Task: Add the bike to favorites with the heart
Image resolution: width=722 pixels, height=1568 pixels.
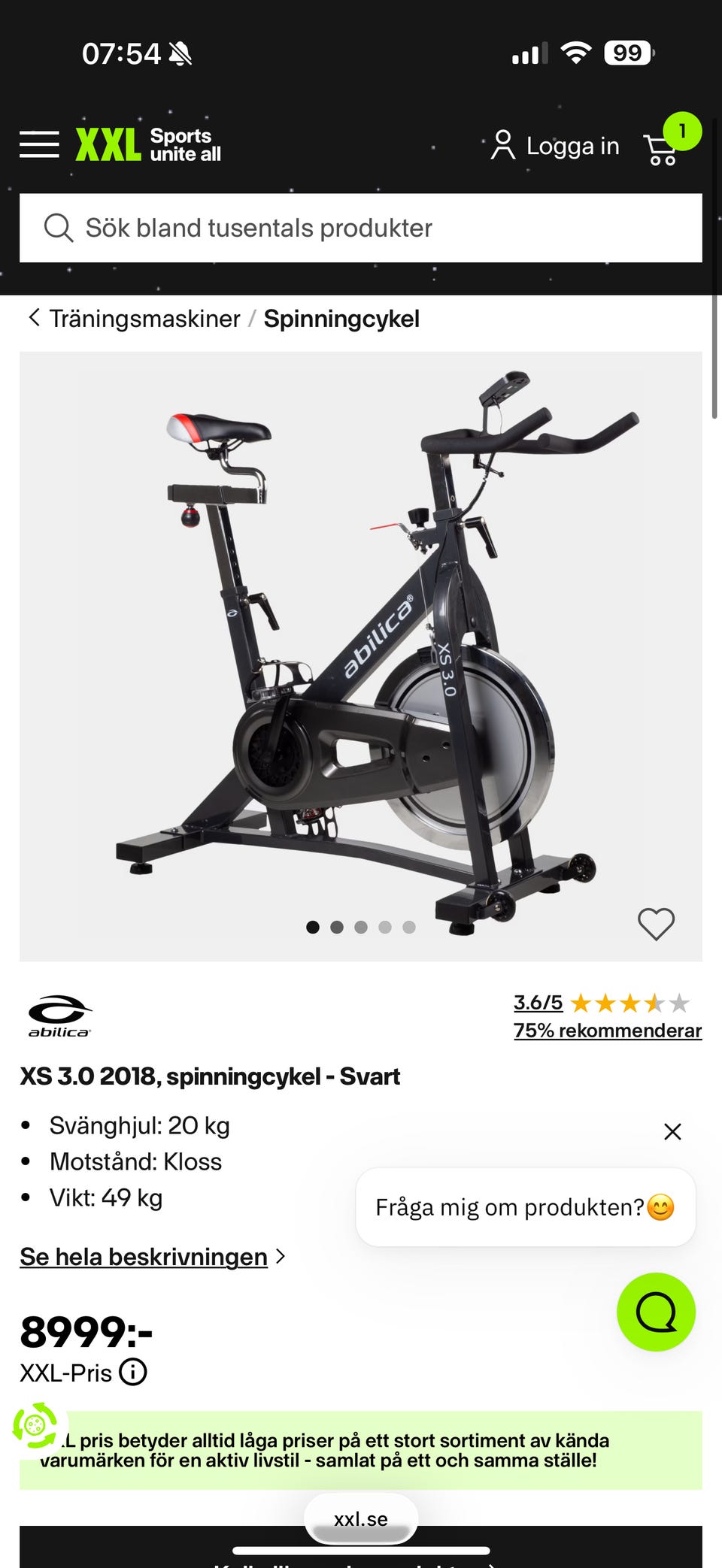Action: (x=656, y=924)
